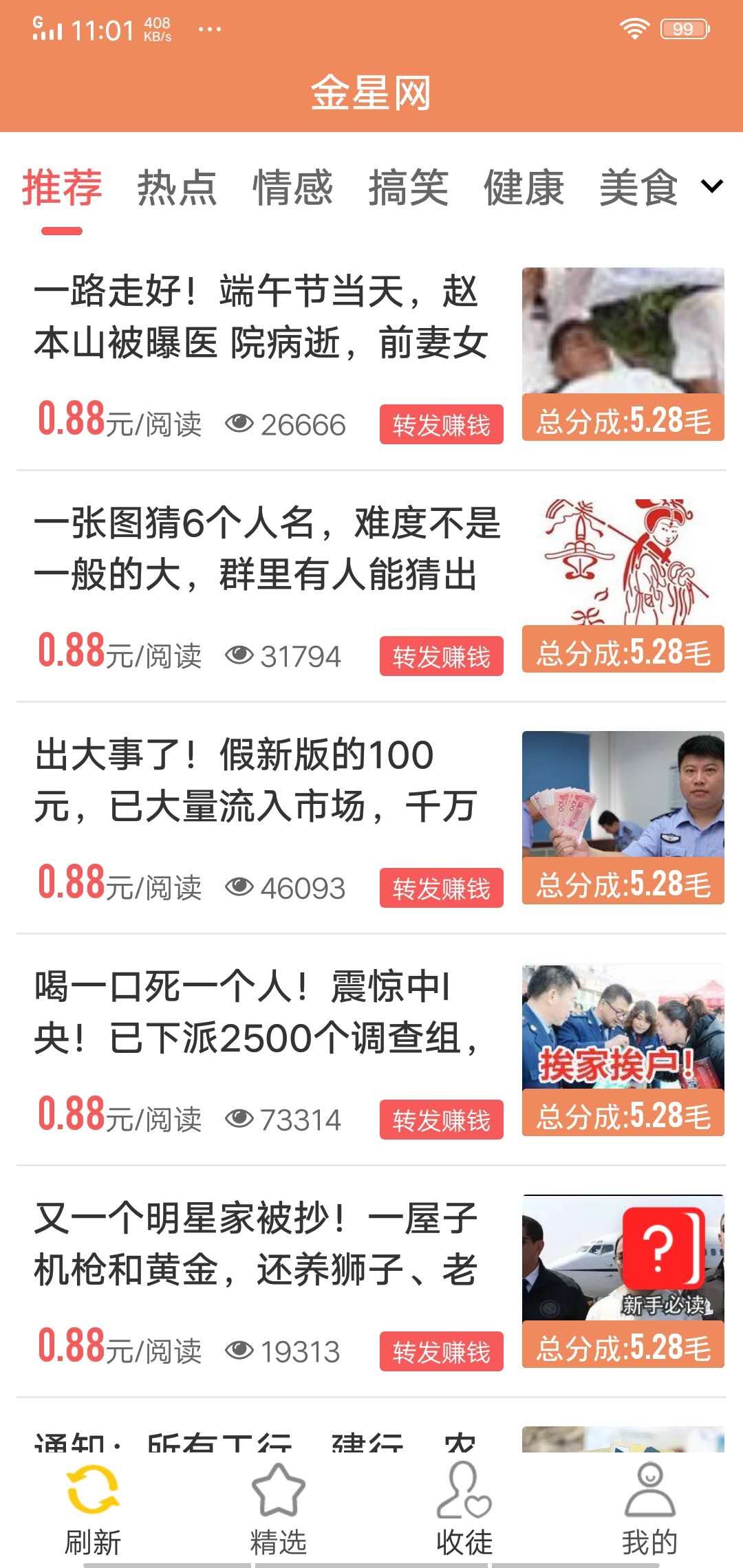Screen dimensions: 743x1568
Task: Open the 美食 category tab
Action: pos(640,187)
